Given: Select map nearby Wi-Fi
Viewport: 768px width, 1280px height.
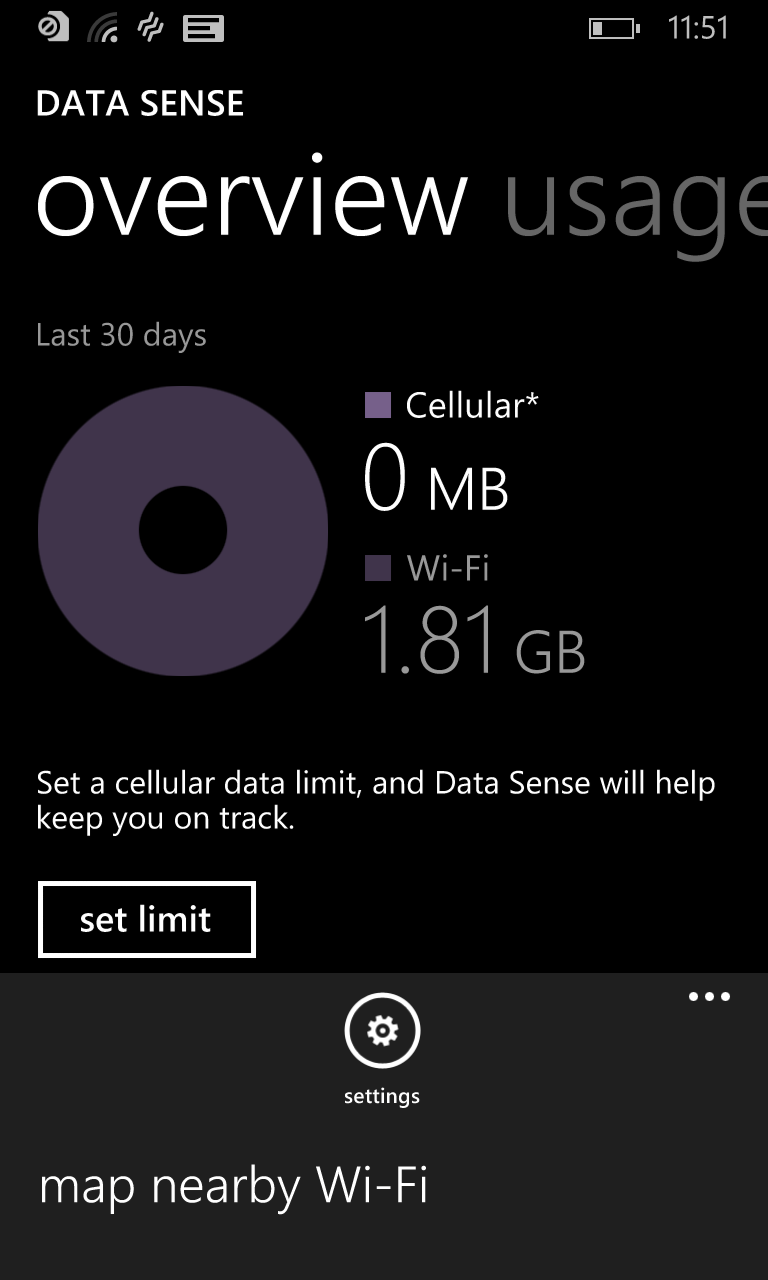Looking at the screenshot, I should pos(234,1186).
